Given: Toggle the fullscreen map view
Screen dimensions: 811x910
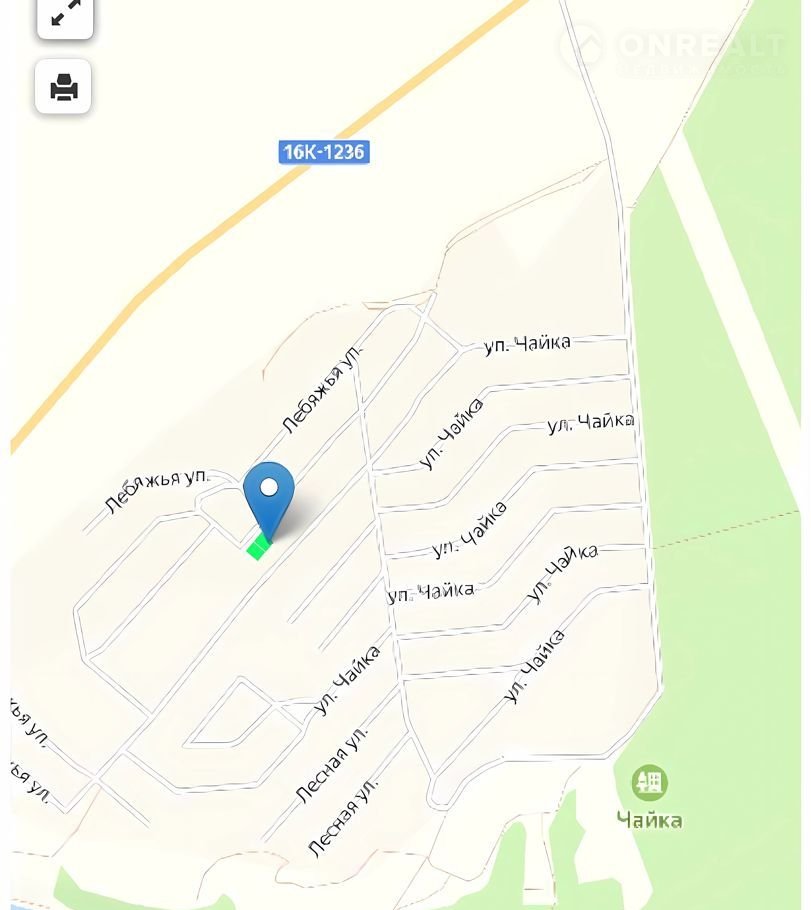Looking at the screenshot, I should click(65, 14).
